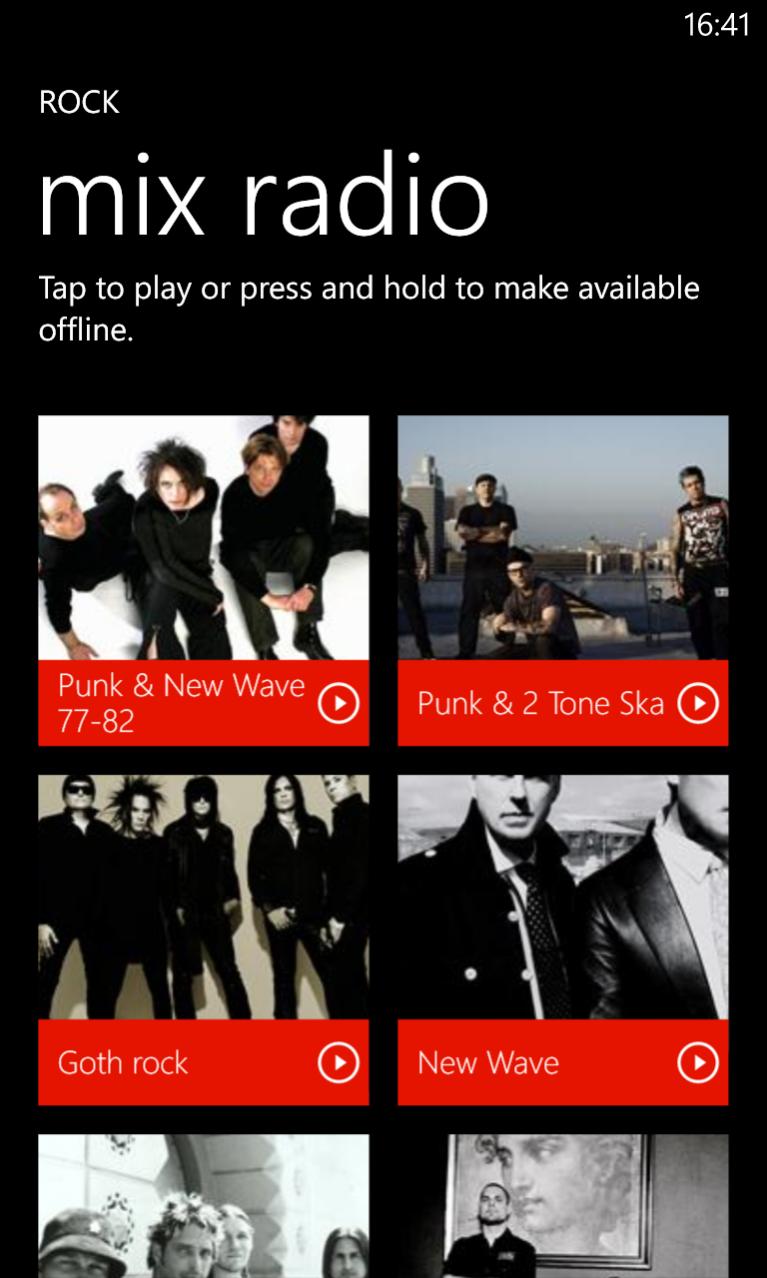
Task: Play the New Wave mix
Action: 698,1063
